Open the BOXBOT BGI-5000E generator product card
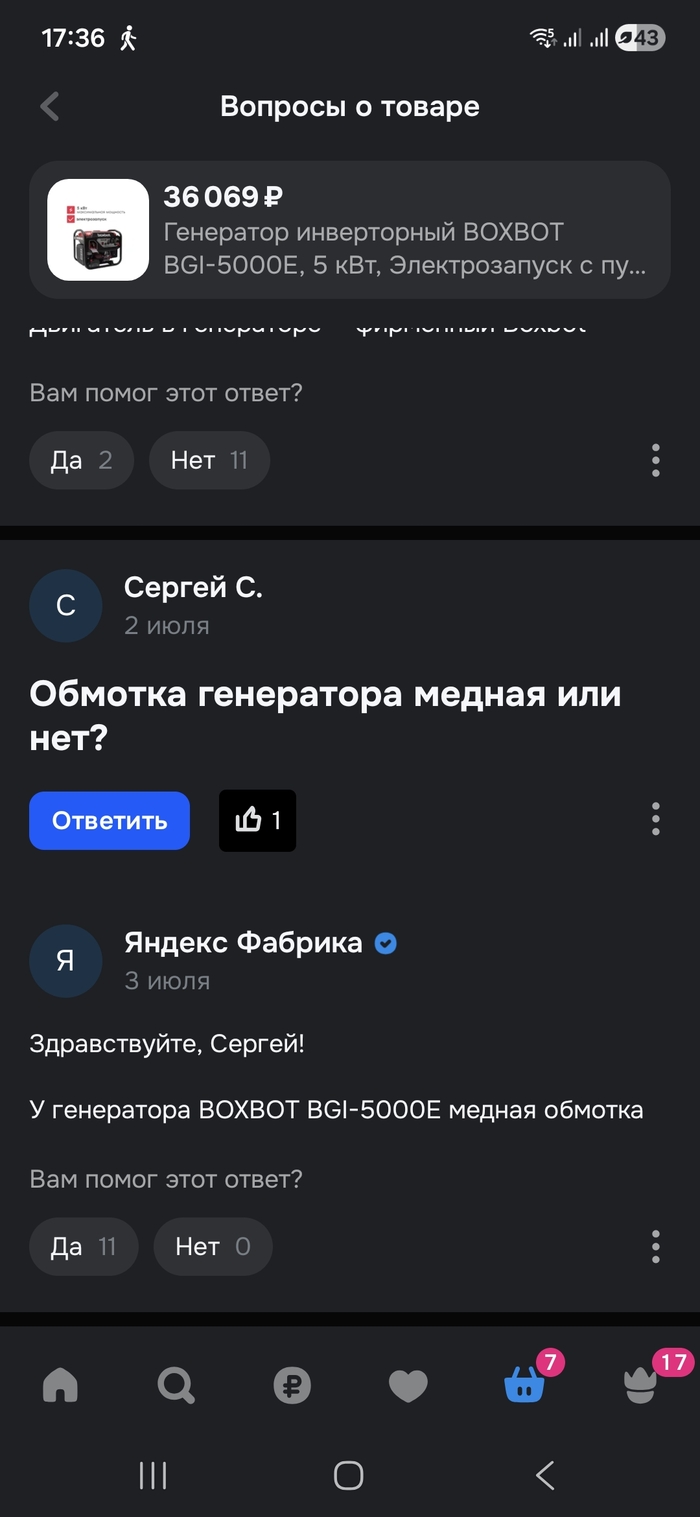 (349, 230)
